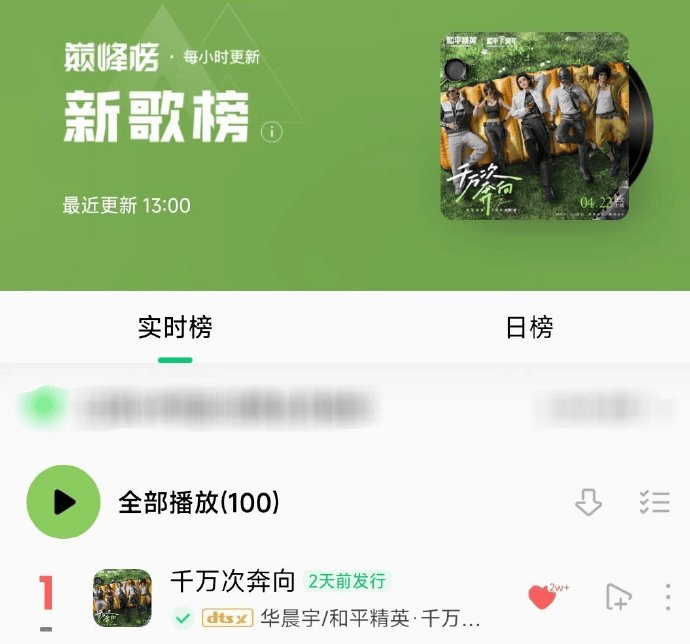Open multi-select list mode

pos(654,502)
